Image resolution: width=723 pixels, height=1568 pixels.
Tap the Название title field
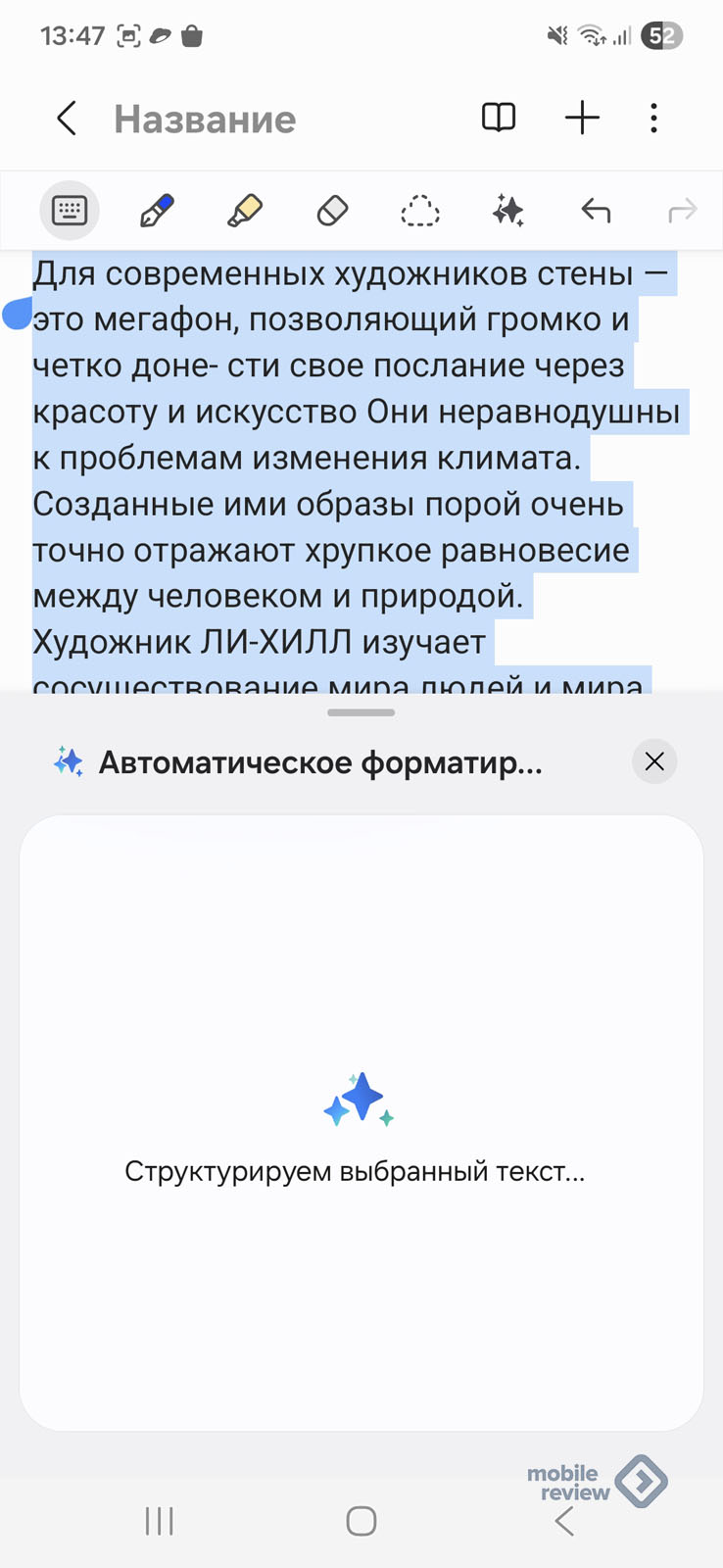[205, 120]
